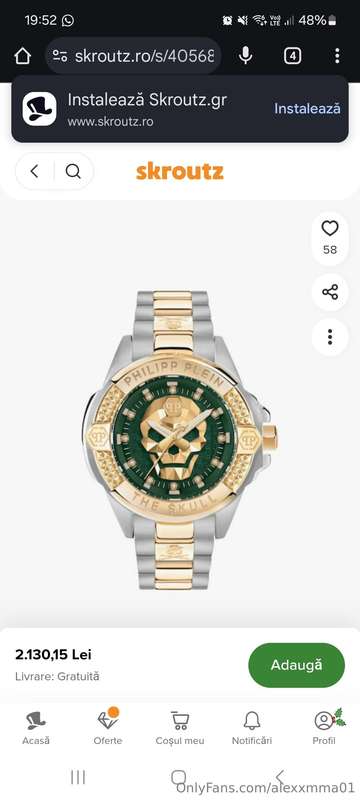360x800 pixels.
Task: Go to Coșul meu
Action: [x=179, y=728]
